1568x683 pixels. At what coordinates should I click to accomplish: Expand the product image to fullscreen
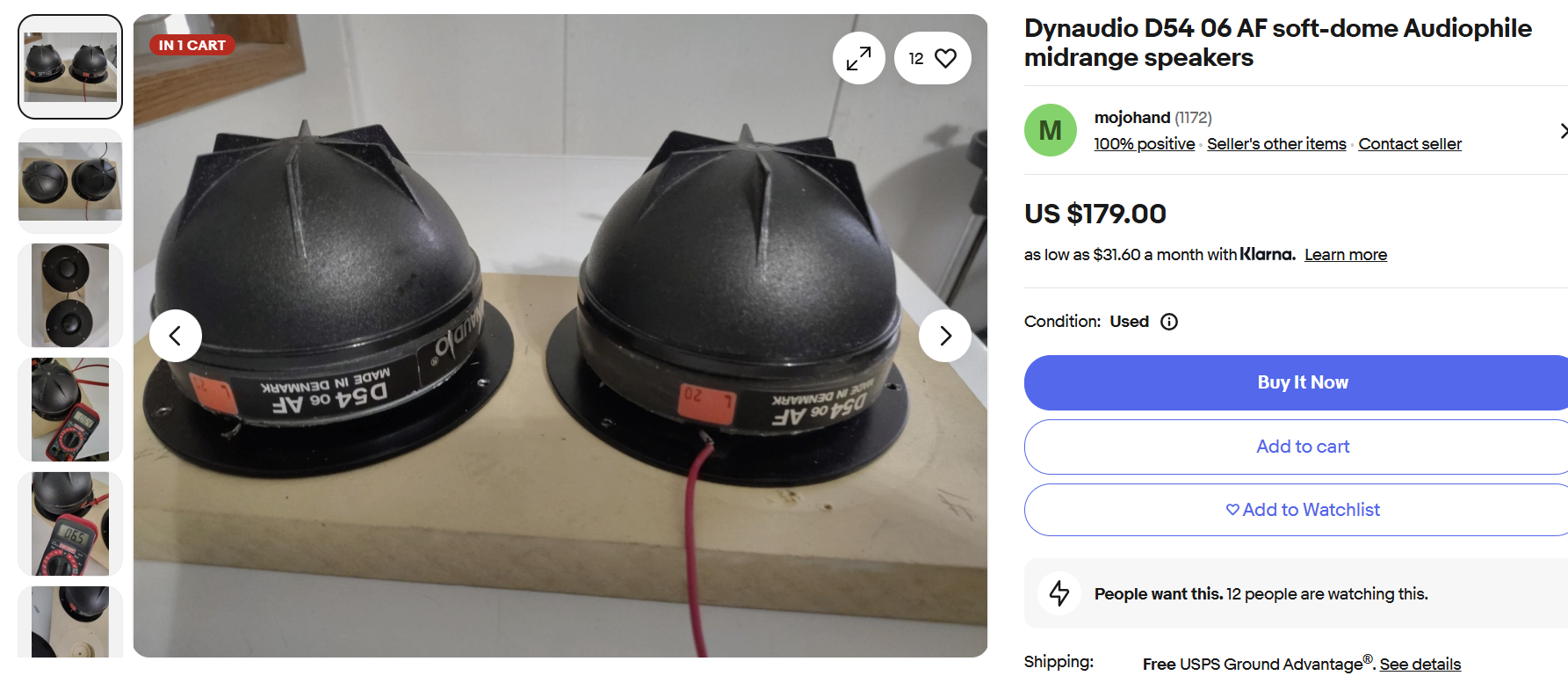(858, 59)
